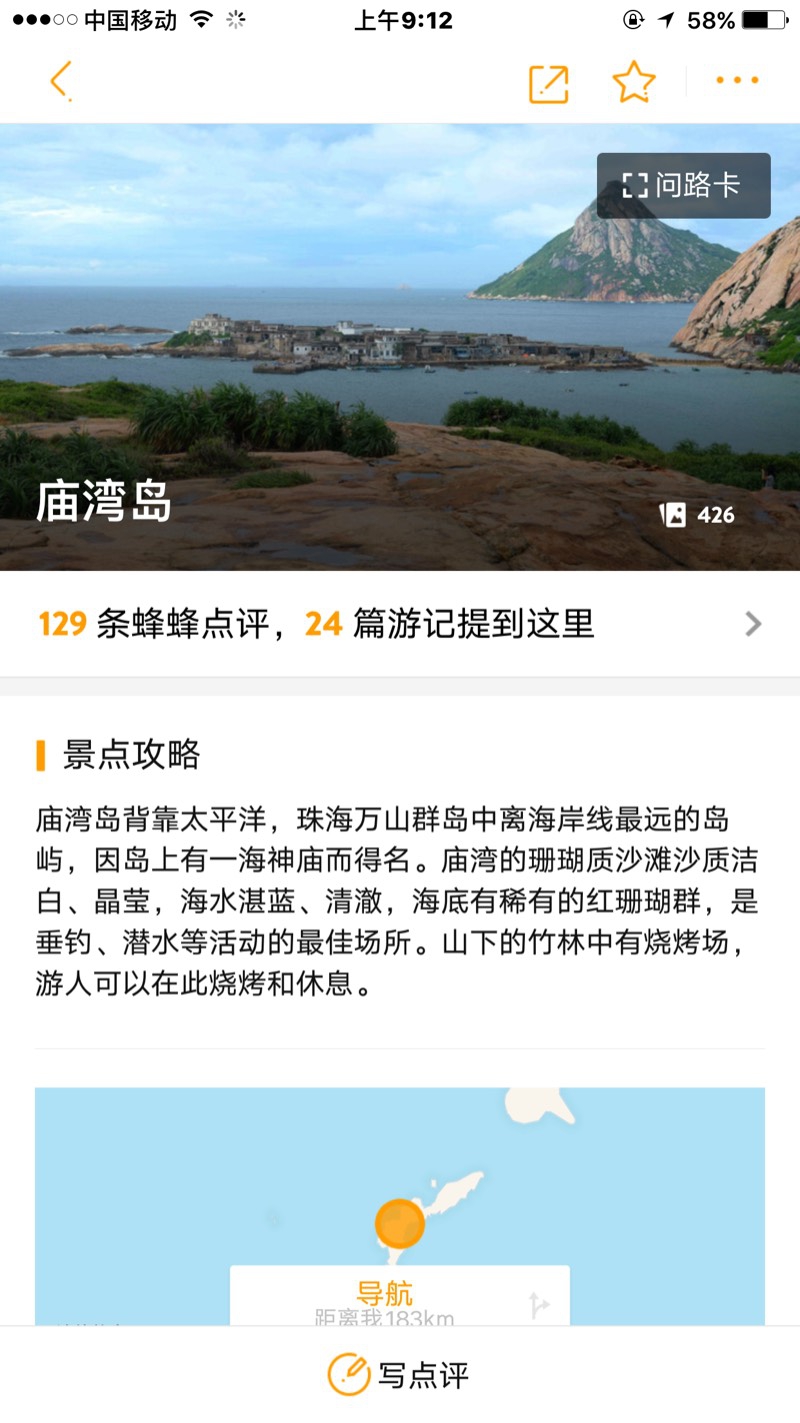Open the 问路卡 card
Image resolution: width=800 pixels, height=1423 pixels.
pyautogui.click(x=683, y=185)
